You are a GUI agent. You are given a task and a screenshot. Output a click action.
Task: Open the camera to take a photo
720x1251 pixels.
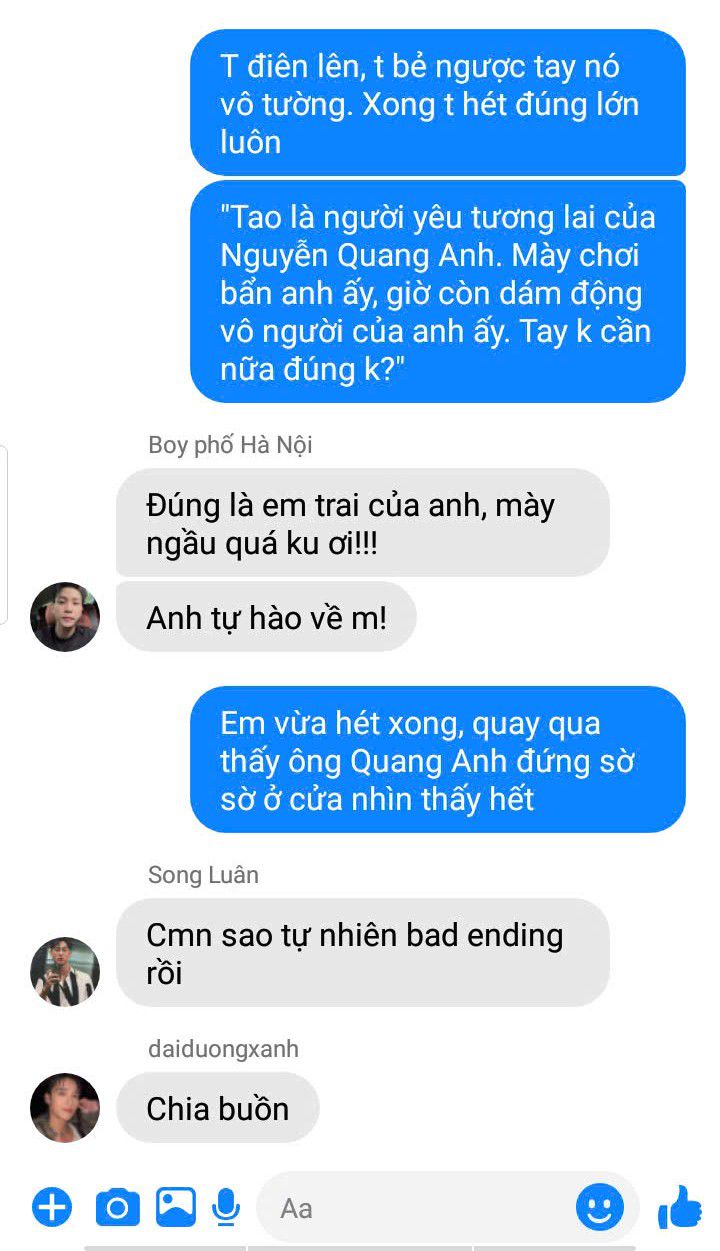tap(117, 1208)
